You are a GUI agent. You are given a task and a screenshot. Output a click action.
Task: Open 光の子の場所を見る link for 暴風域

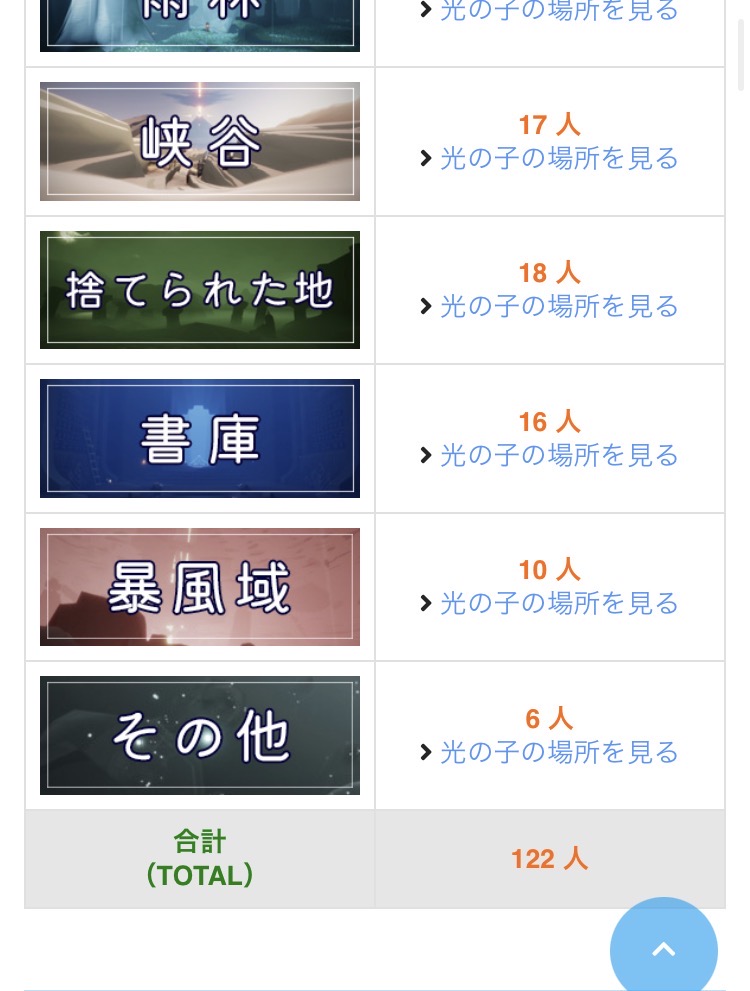(x=559, y=603)
